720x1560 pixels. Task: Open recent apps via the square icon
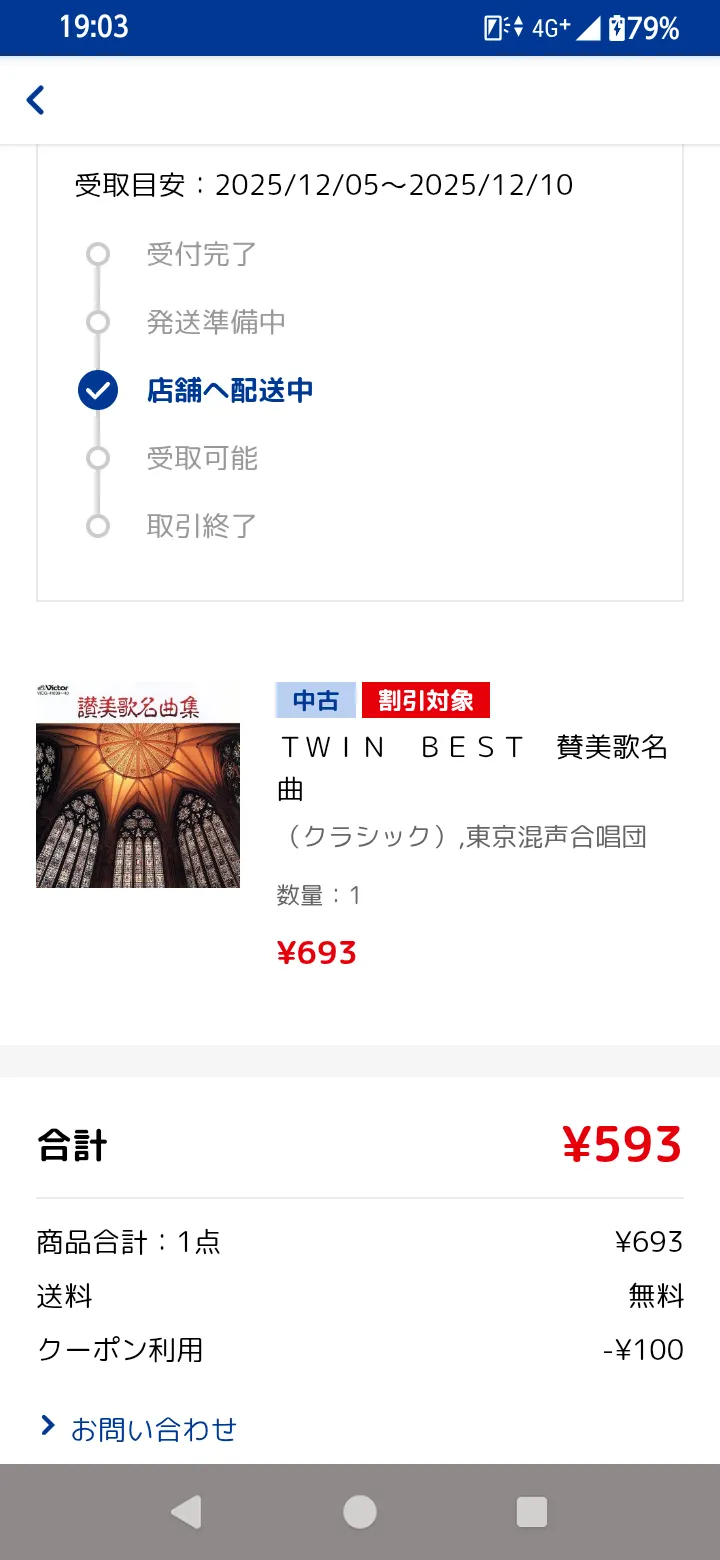click(x=532, y=1513)
